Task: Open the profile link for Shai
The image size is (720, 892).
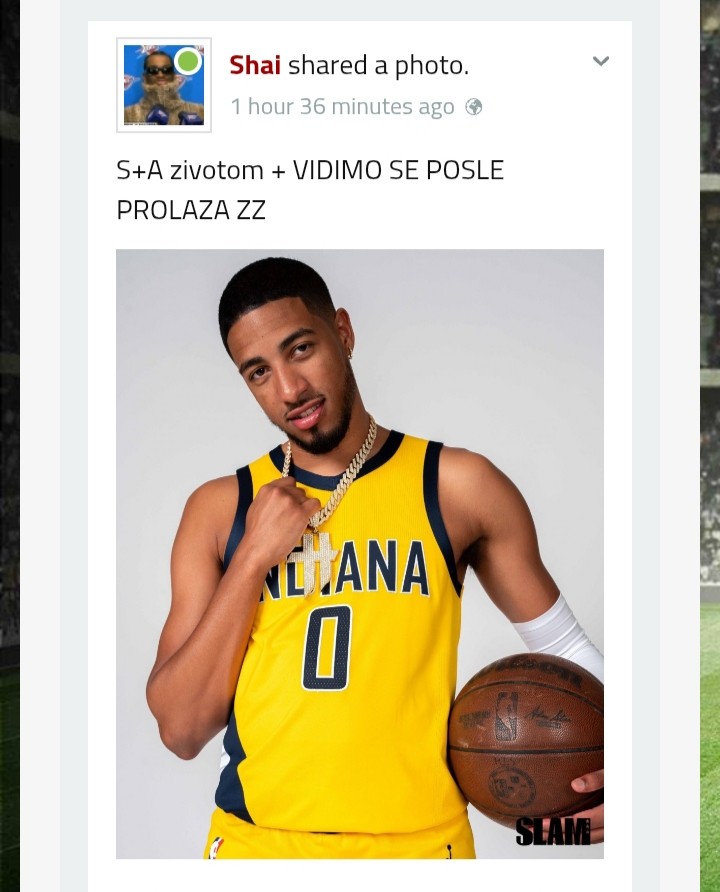Action: pyautogui.click(x=254, y=66)
